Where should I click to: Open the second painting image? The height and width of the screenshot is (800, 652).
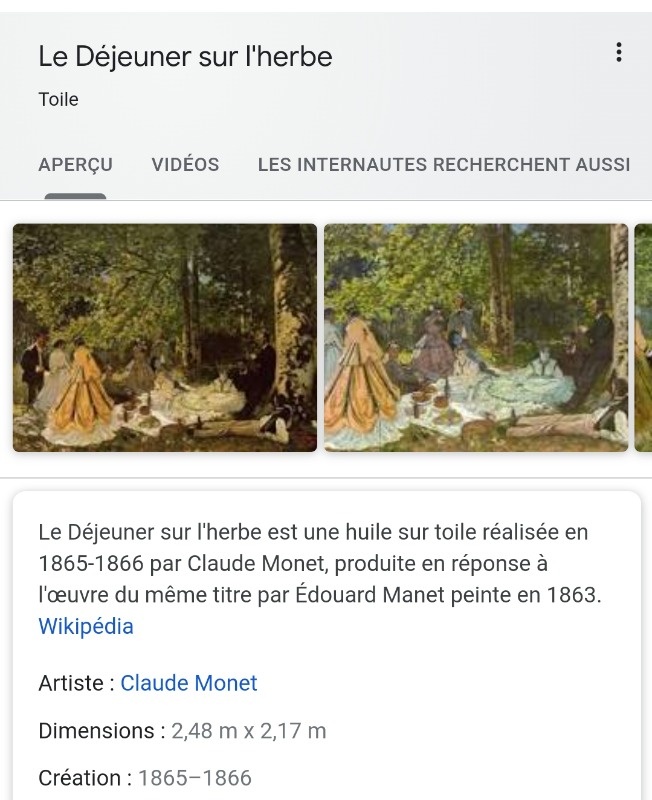click(x=476, y=338)
